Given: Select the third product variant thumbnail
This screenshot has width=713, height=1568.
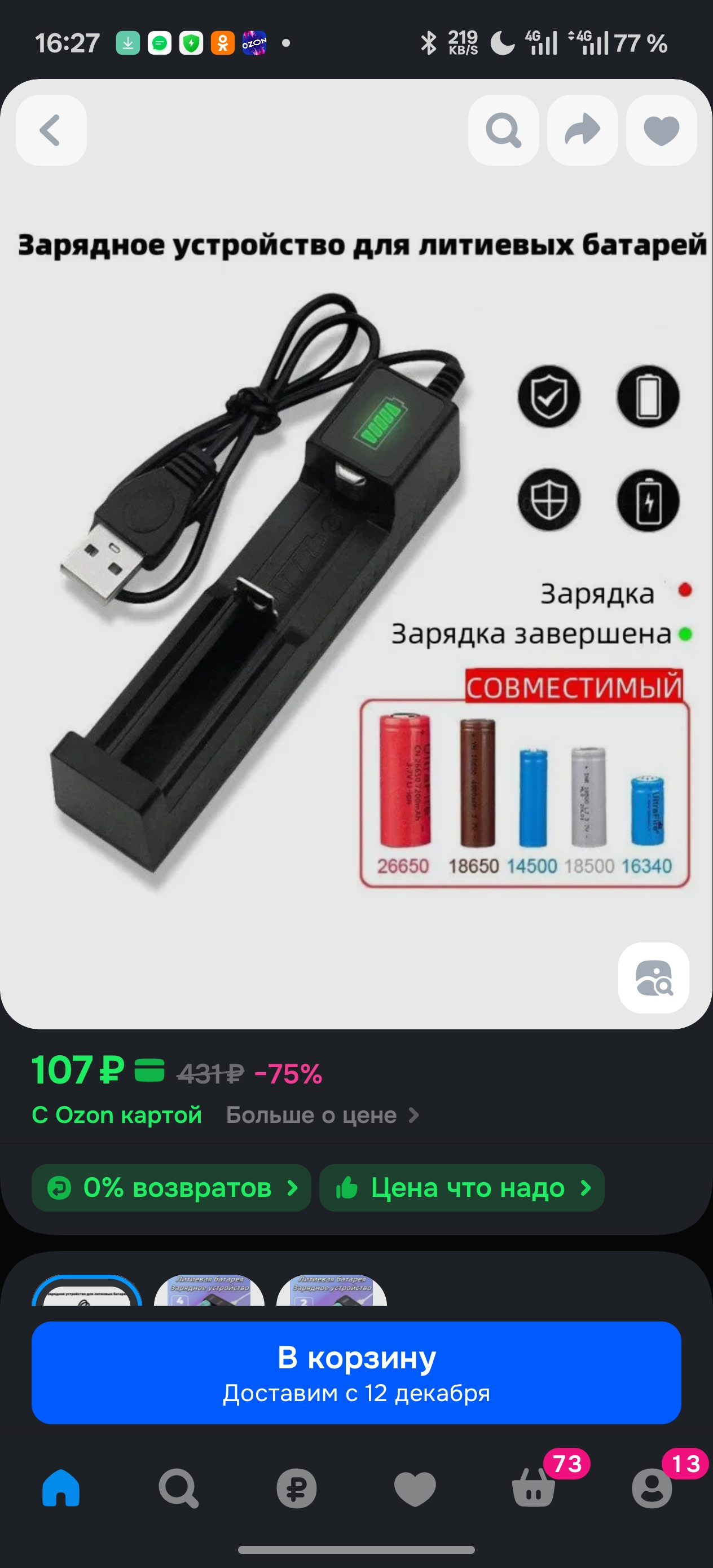Looking at the screenshot, I should coord(331,1290).
